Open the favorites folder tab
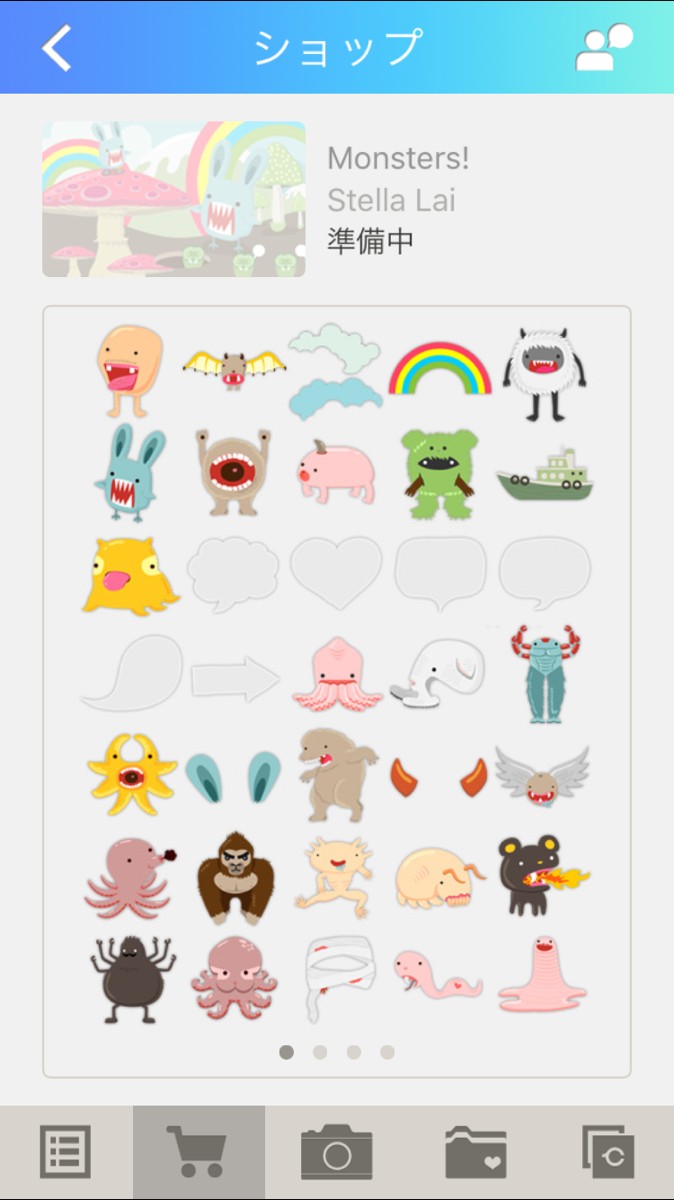This screenshot has height=1200, width=674. point(476,1152)
